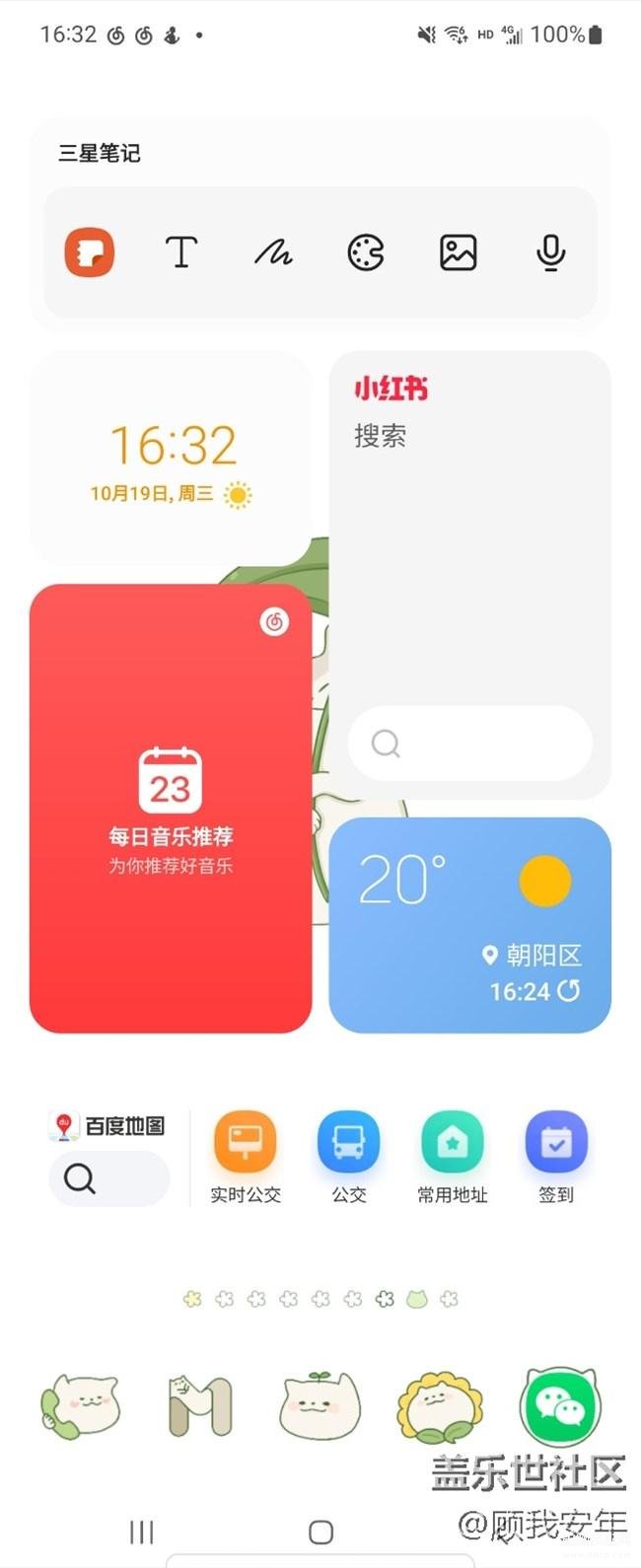The height and width of the screenshot is (1568, 641).
Task: Go to home via navigation bar
Action: click(320, 1532)
